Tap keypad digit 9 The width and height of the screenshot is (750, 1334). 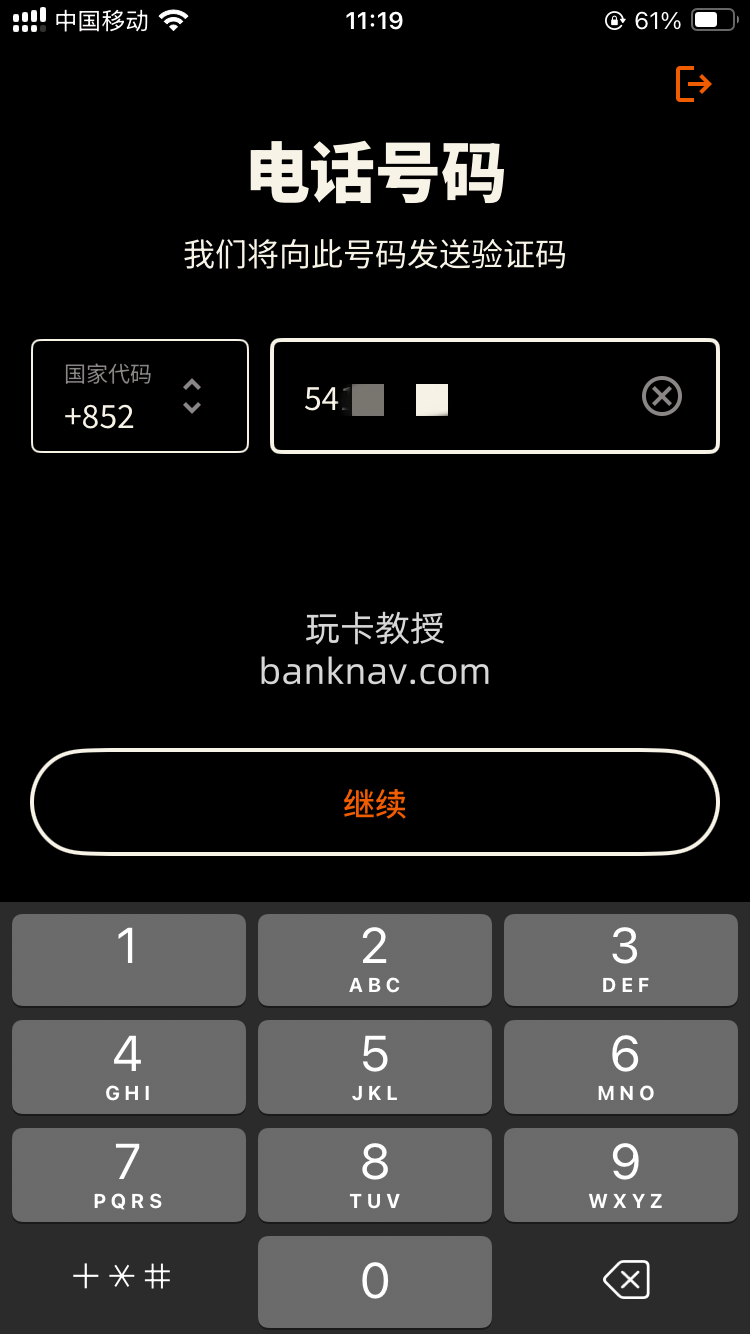pyautogui.click(x=621, y=1174)
